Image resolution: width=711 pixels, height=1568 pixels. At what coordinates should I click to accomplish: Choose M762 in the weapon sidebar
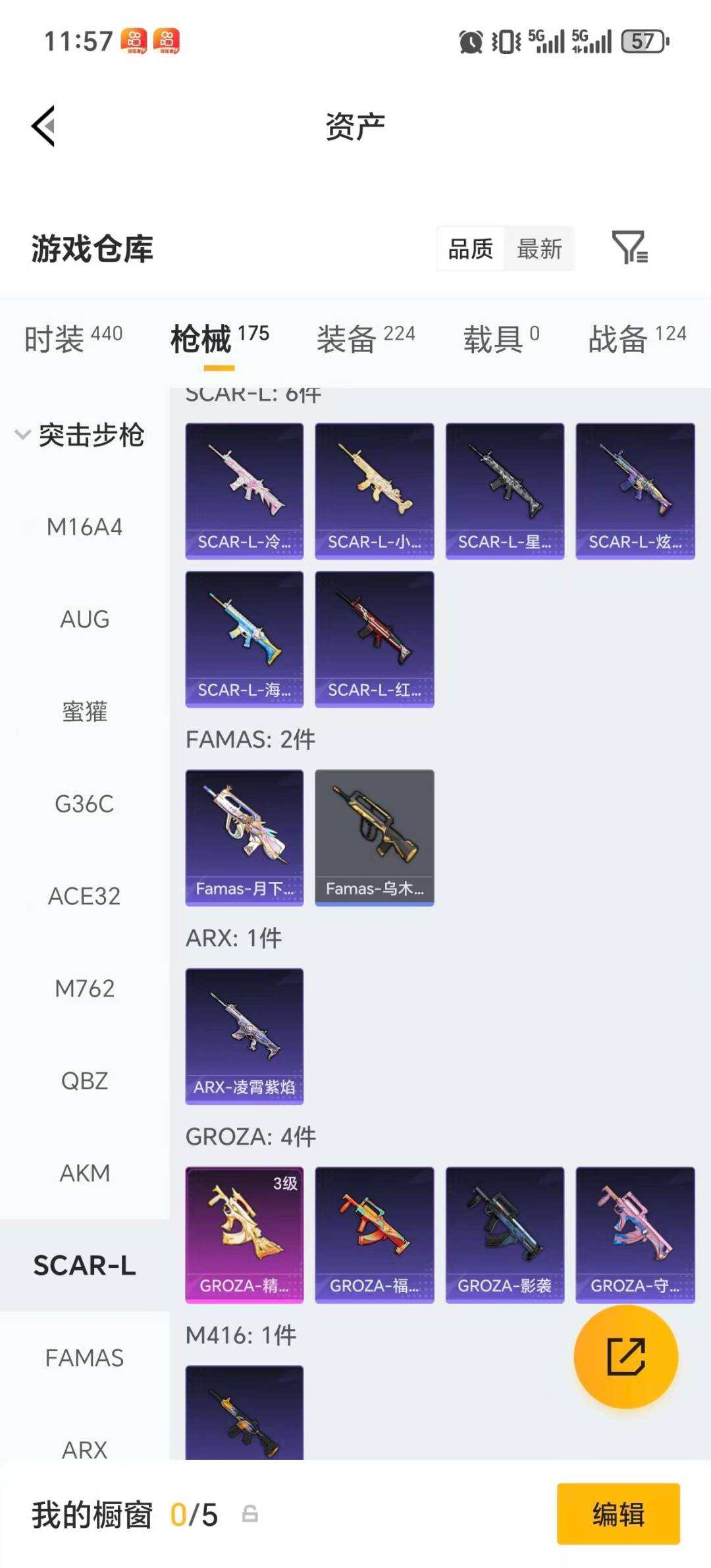click(85, 987)
